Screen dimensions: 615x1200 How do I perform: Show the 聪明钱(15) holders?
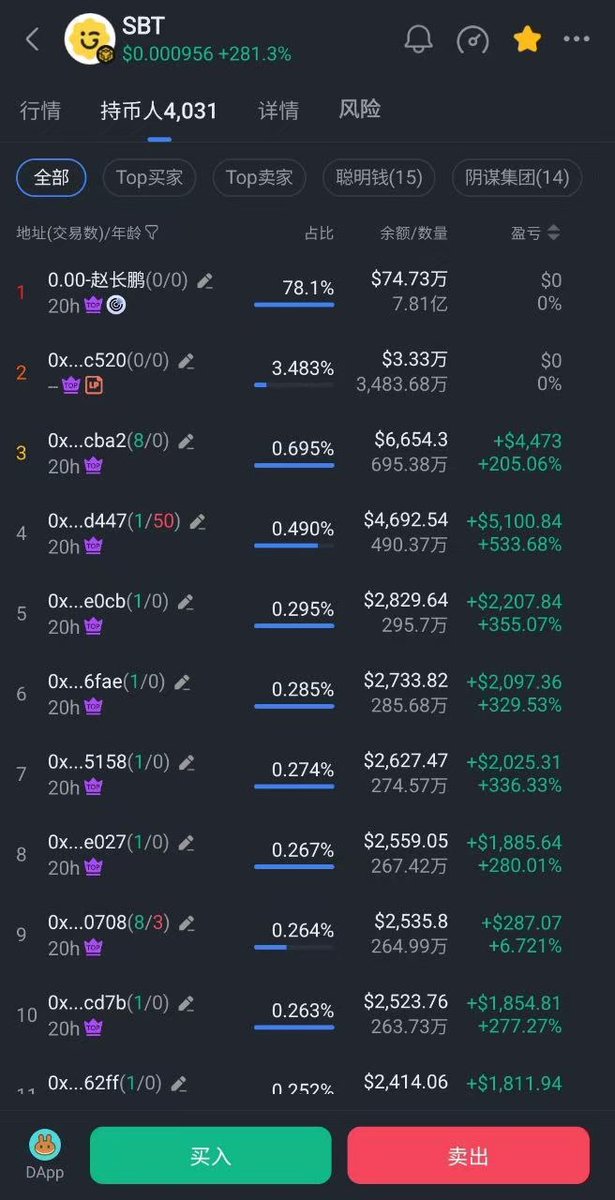pyautogui.click(x=379, y=178)
